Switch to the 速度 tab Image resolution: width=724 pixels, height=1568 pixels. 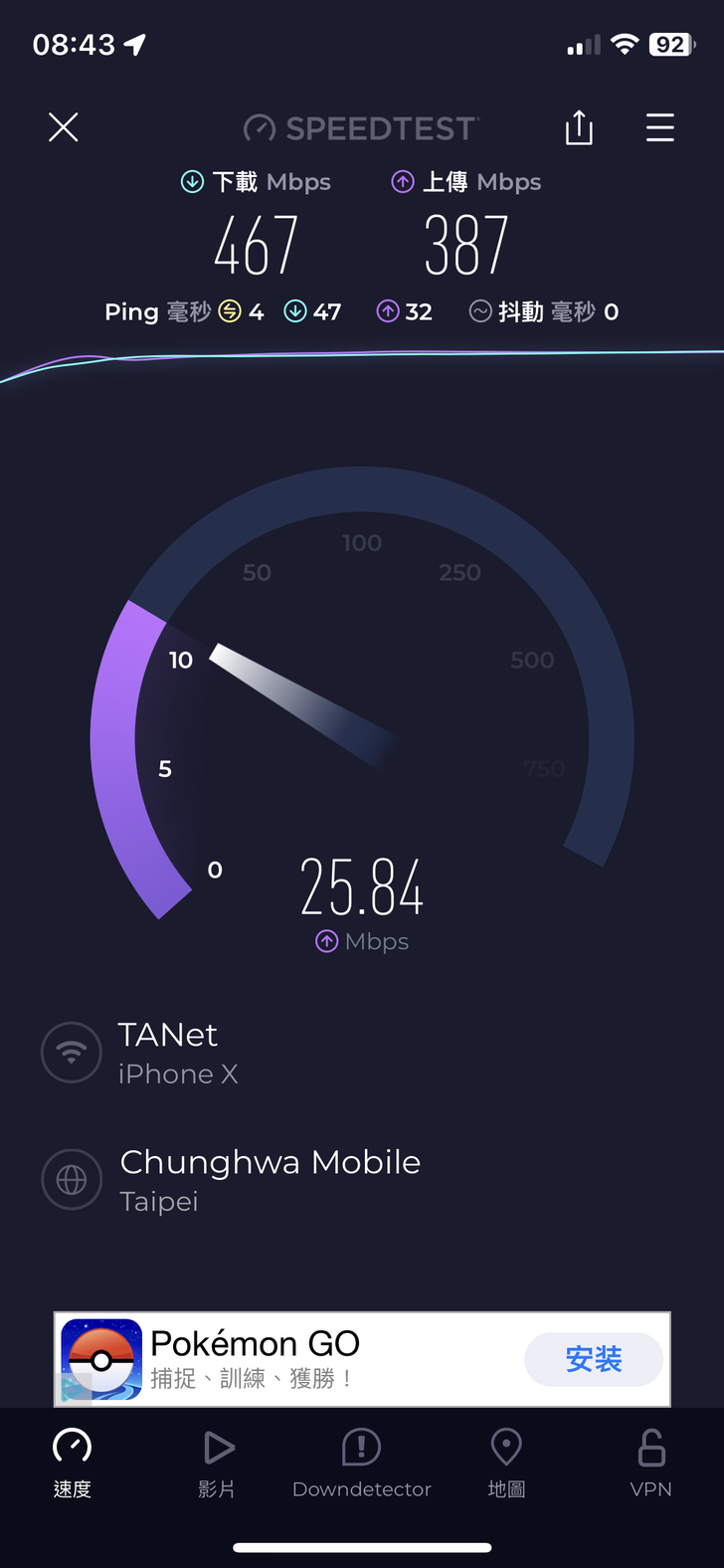click(72, 1463)
